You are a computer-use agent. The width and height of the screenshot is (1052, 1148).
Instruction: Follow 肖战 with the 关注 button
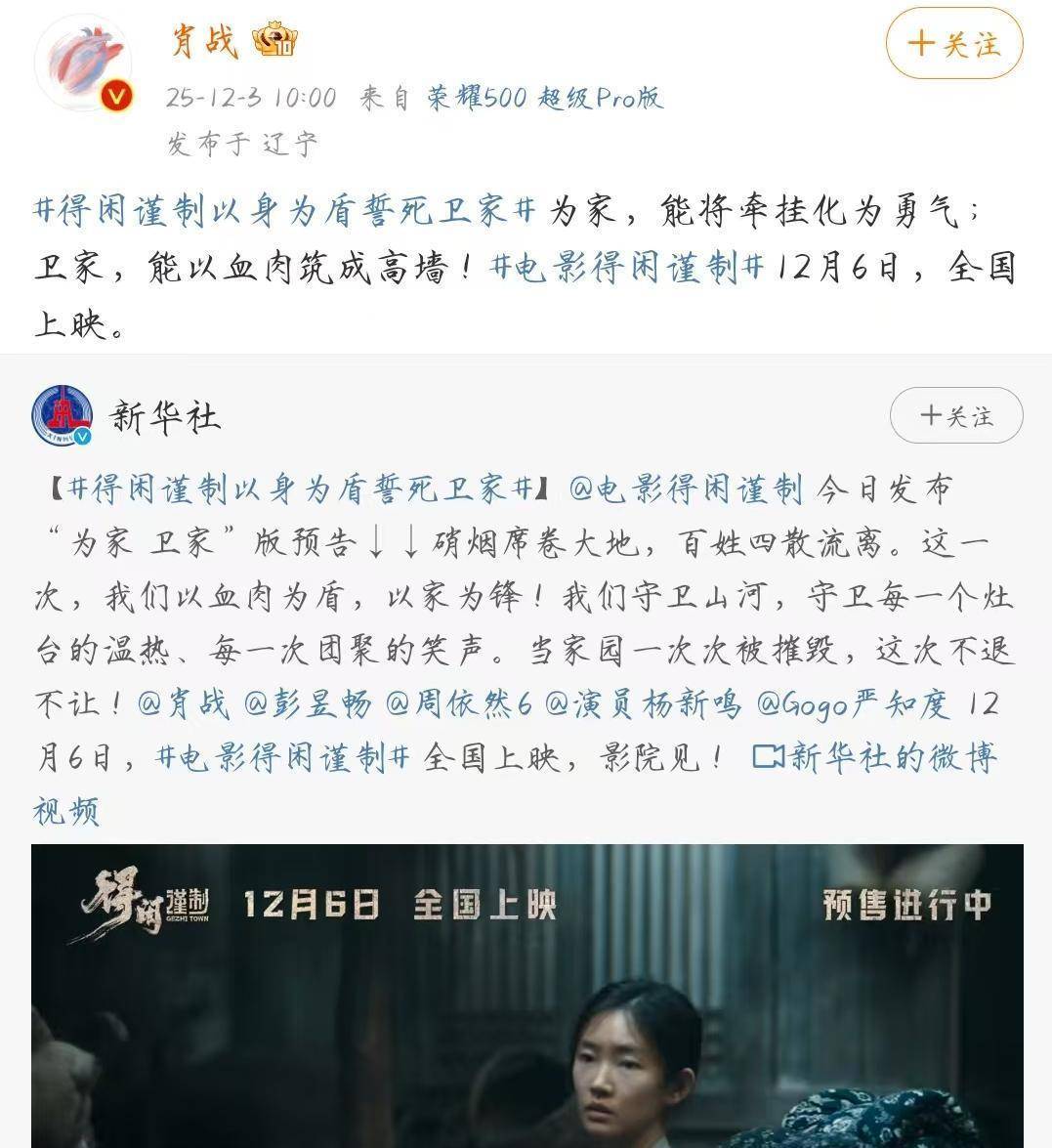pyautogui.click(x=953, y=44)
